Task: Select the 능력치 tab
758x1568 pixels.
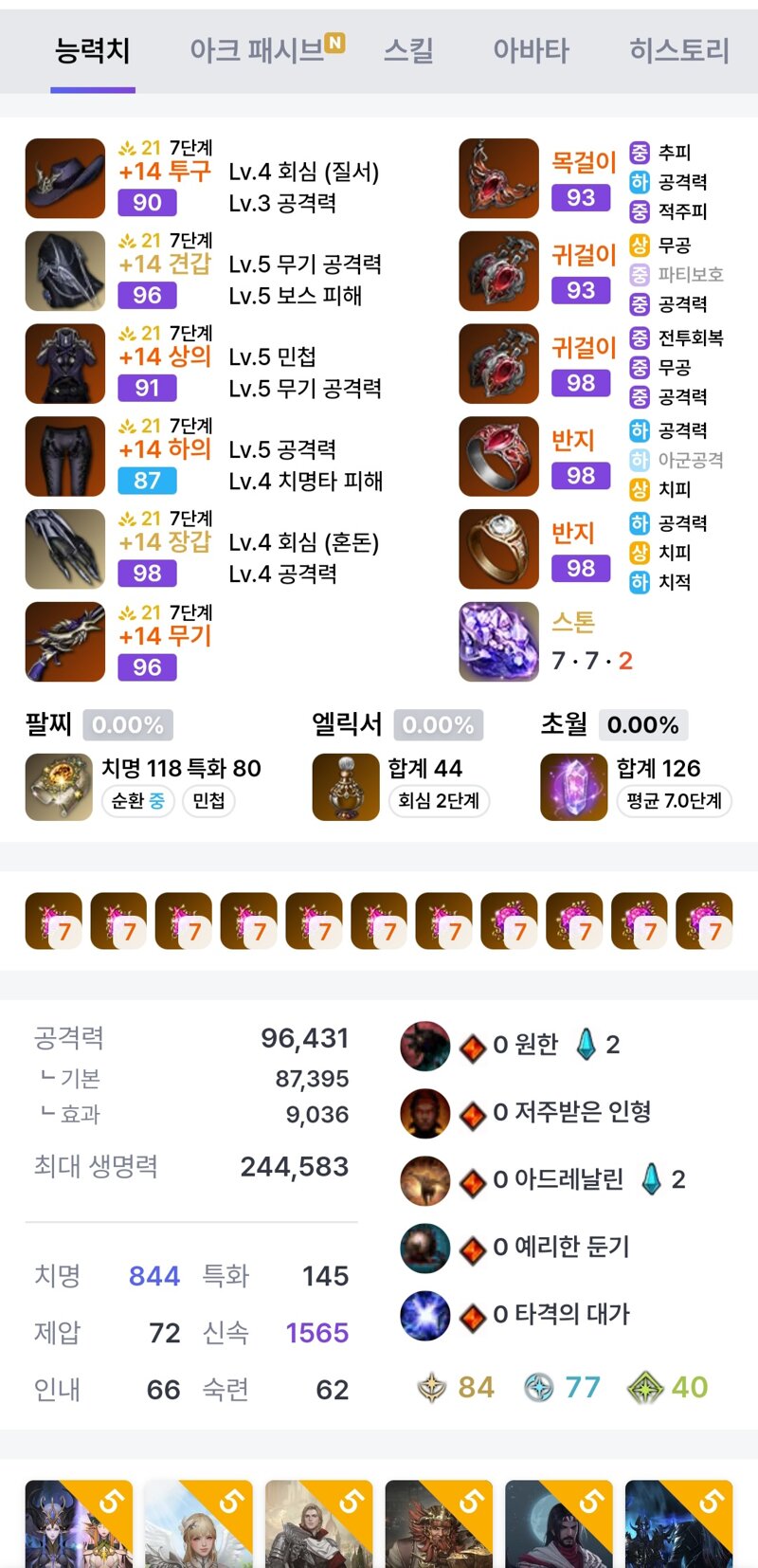Action: tap(92, 50)
